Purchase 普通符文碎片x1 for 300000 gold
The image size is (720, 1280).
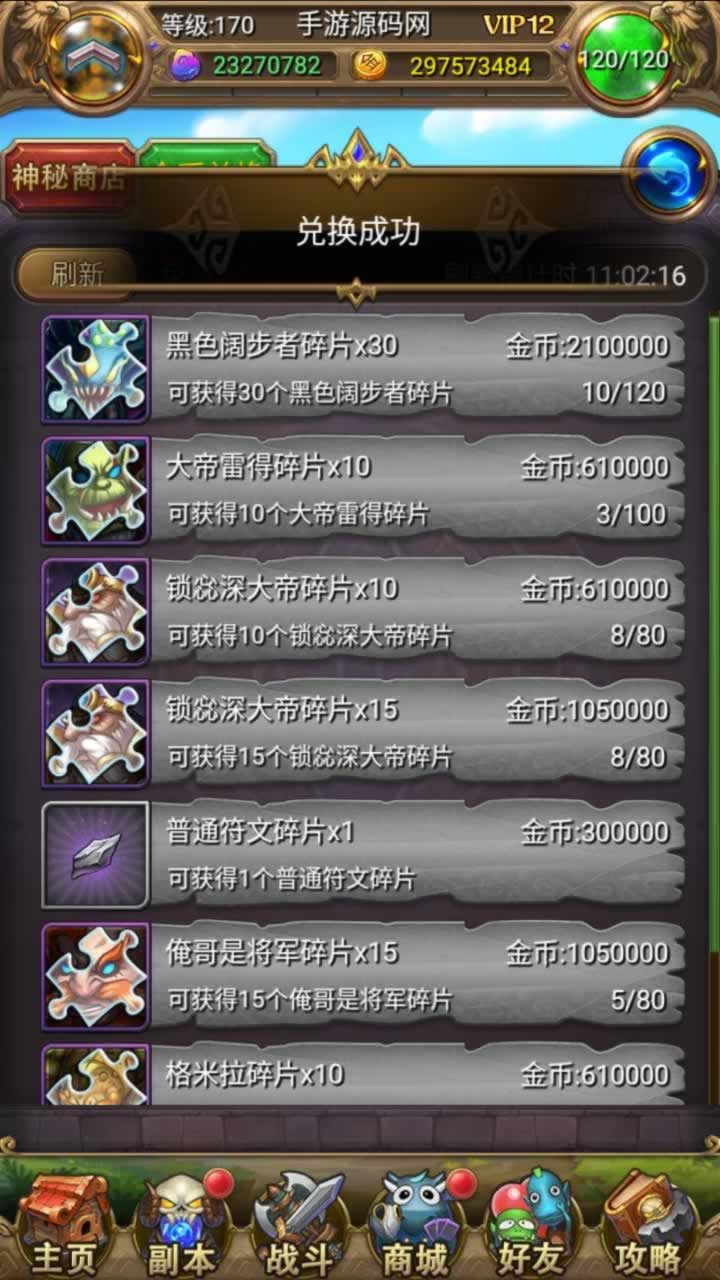(364, 855)
